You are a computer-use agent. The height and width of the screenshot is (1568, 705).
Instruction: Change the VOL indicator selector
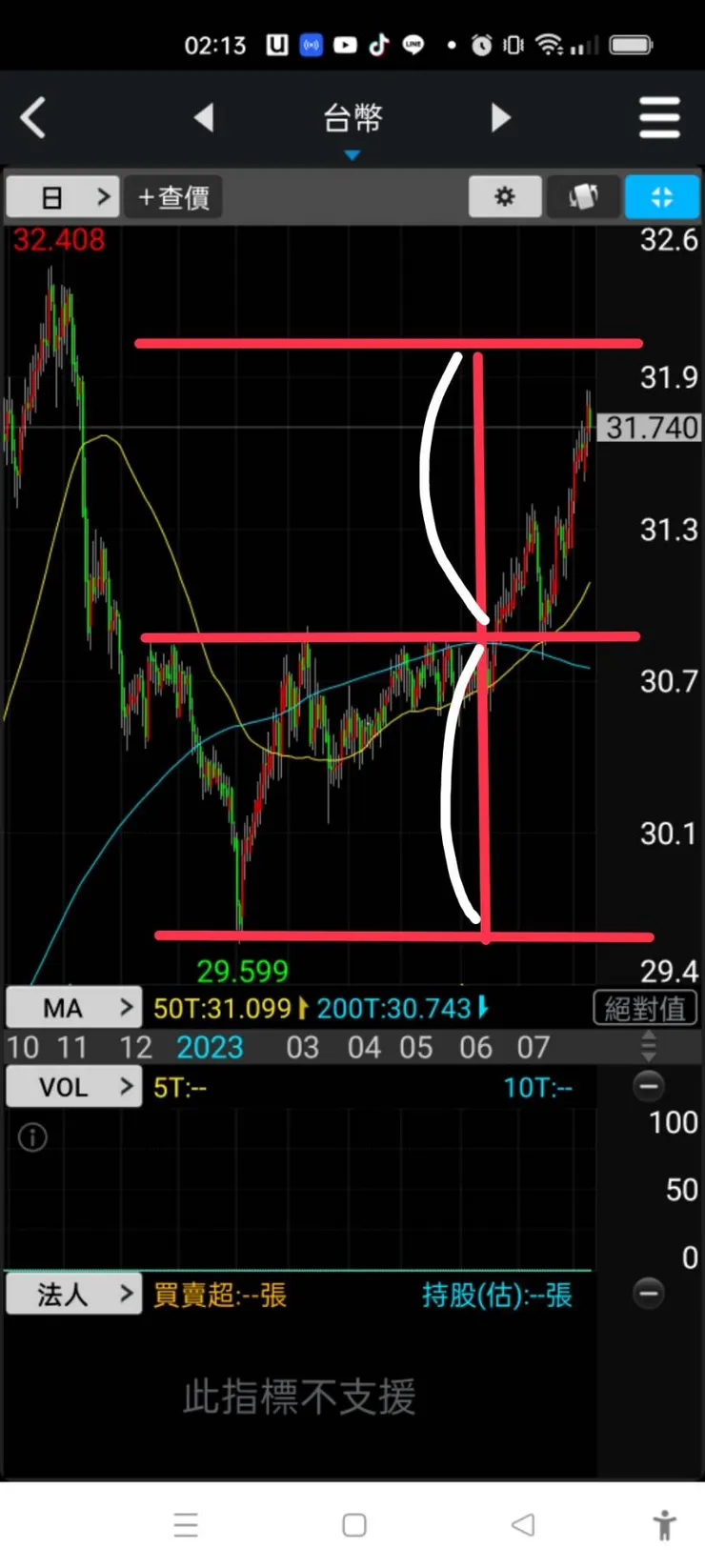[74, 1087]
